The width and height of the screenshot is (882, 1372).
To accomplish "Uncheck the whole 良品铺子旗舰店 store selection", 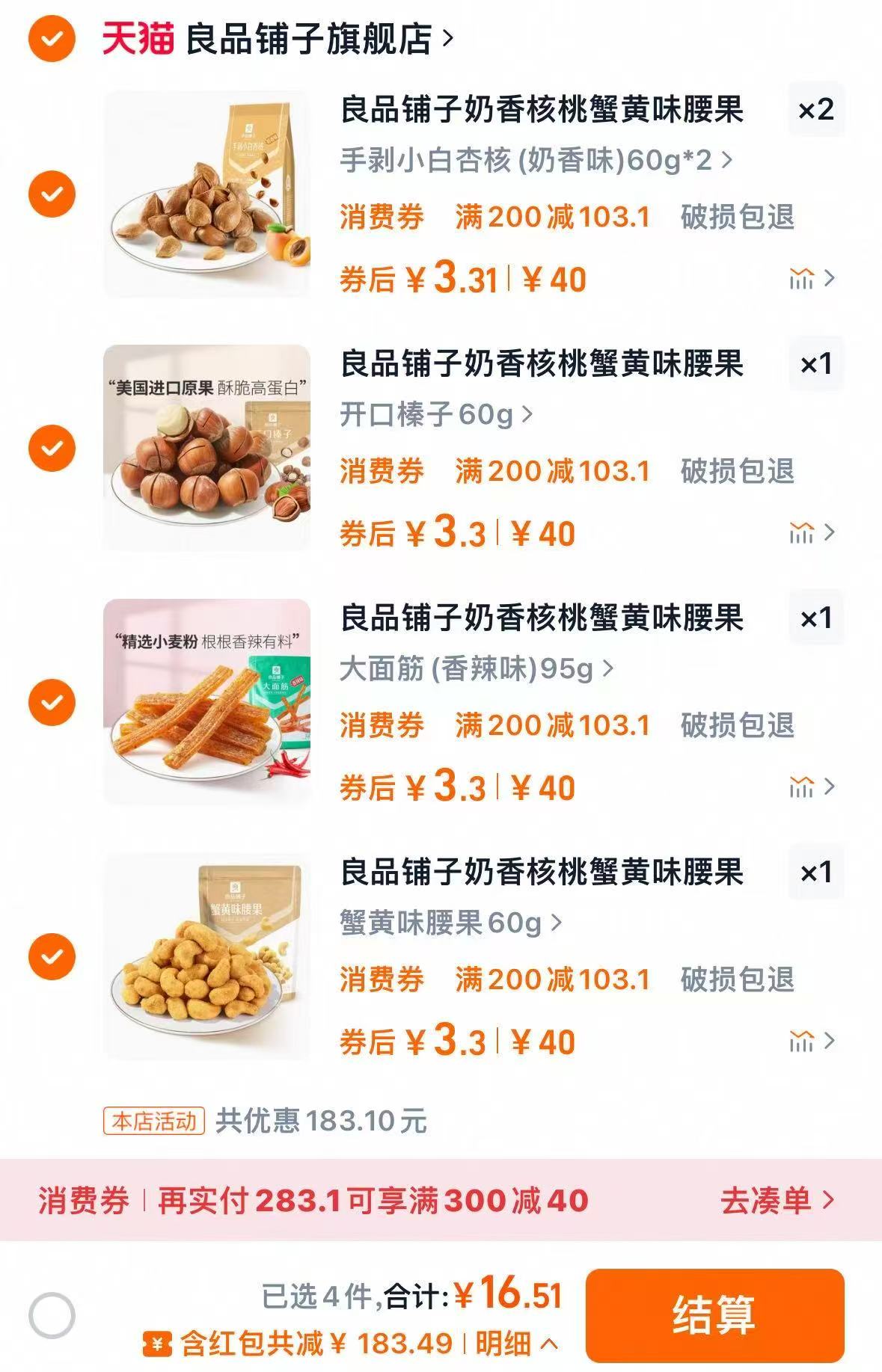I will (52, 39).
